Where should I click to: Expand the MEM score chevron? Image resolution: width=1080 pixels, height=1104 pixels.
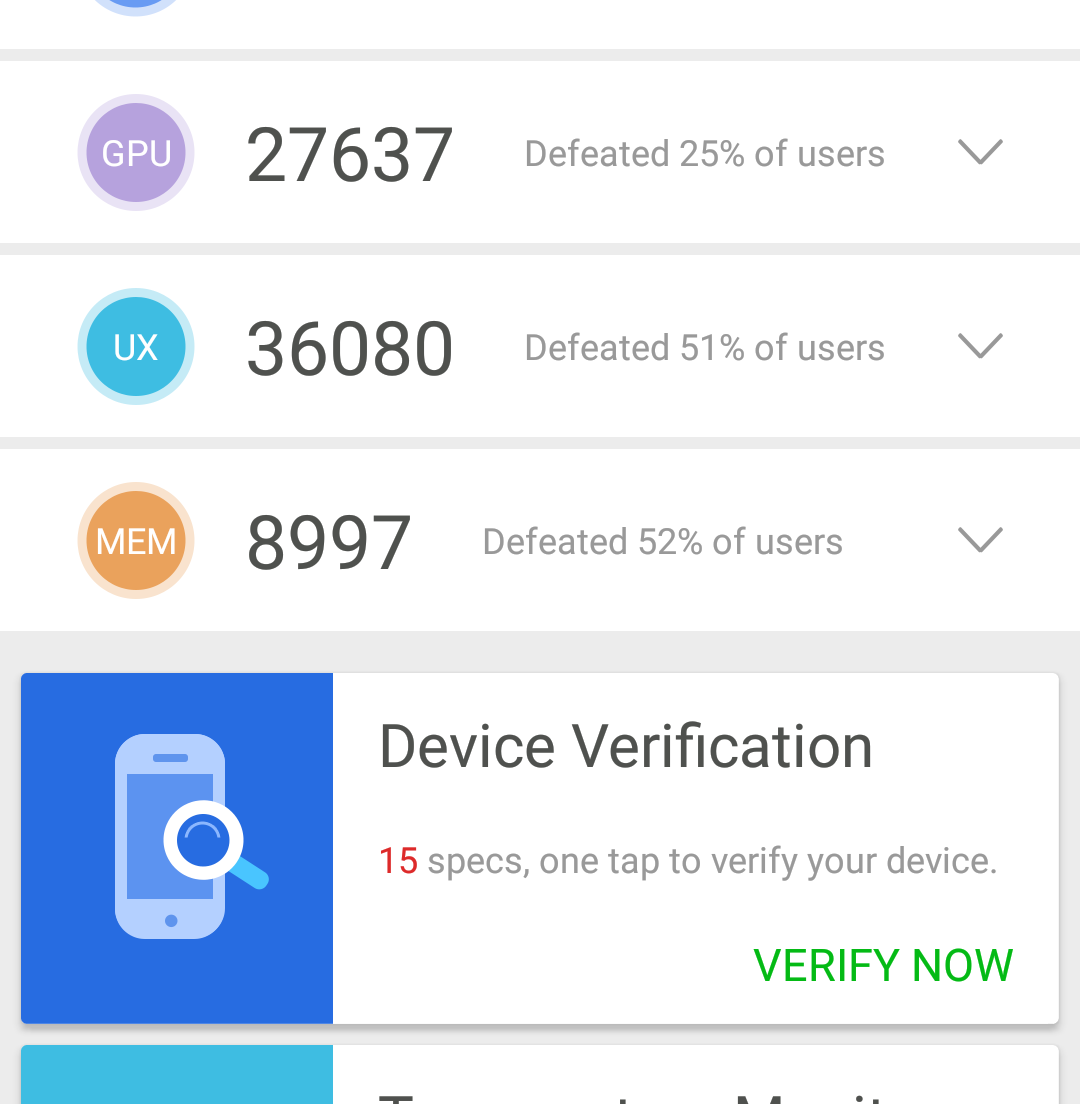point(979,541)
